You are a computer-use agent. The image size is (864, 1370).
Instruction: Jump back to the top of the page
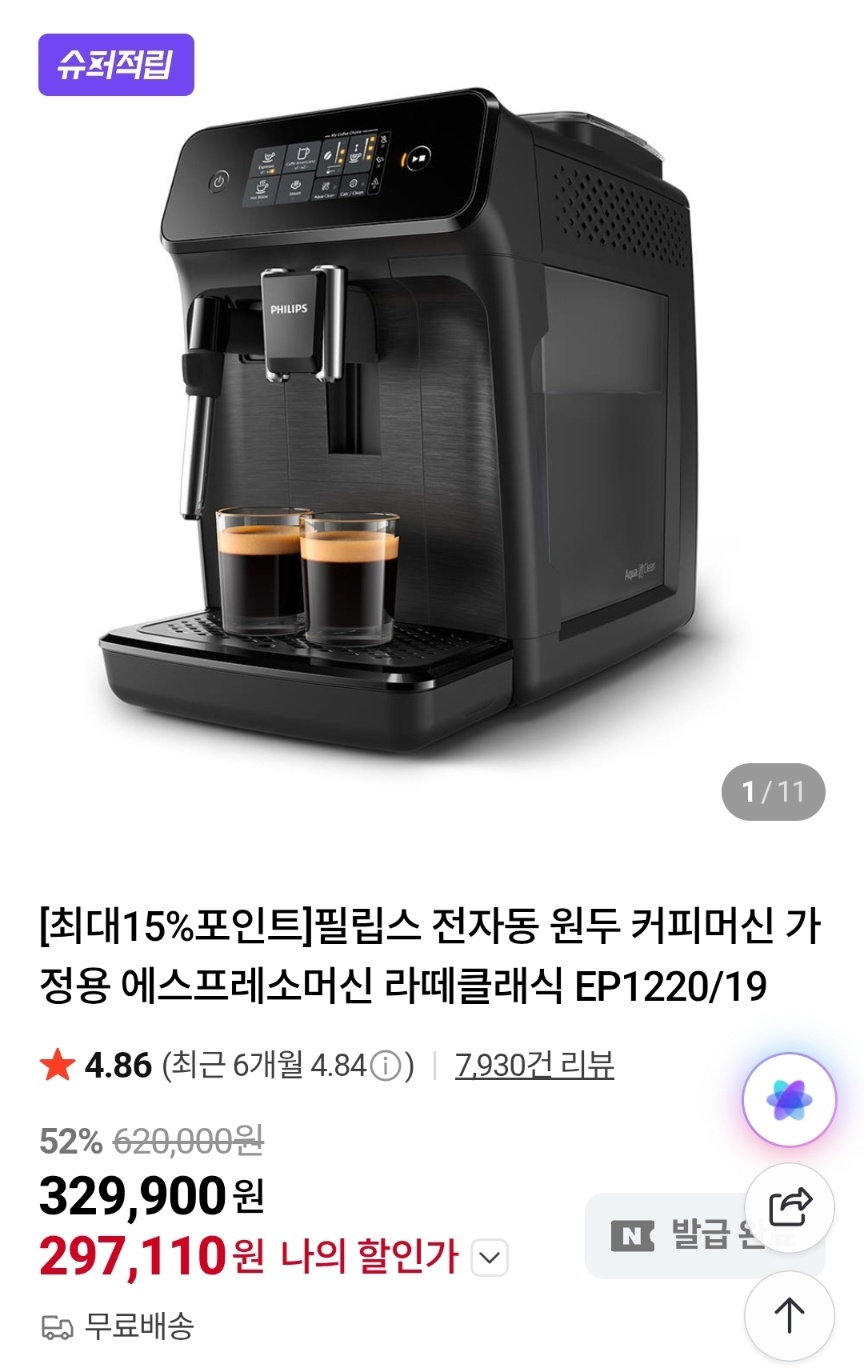[x=789, y=1315]
